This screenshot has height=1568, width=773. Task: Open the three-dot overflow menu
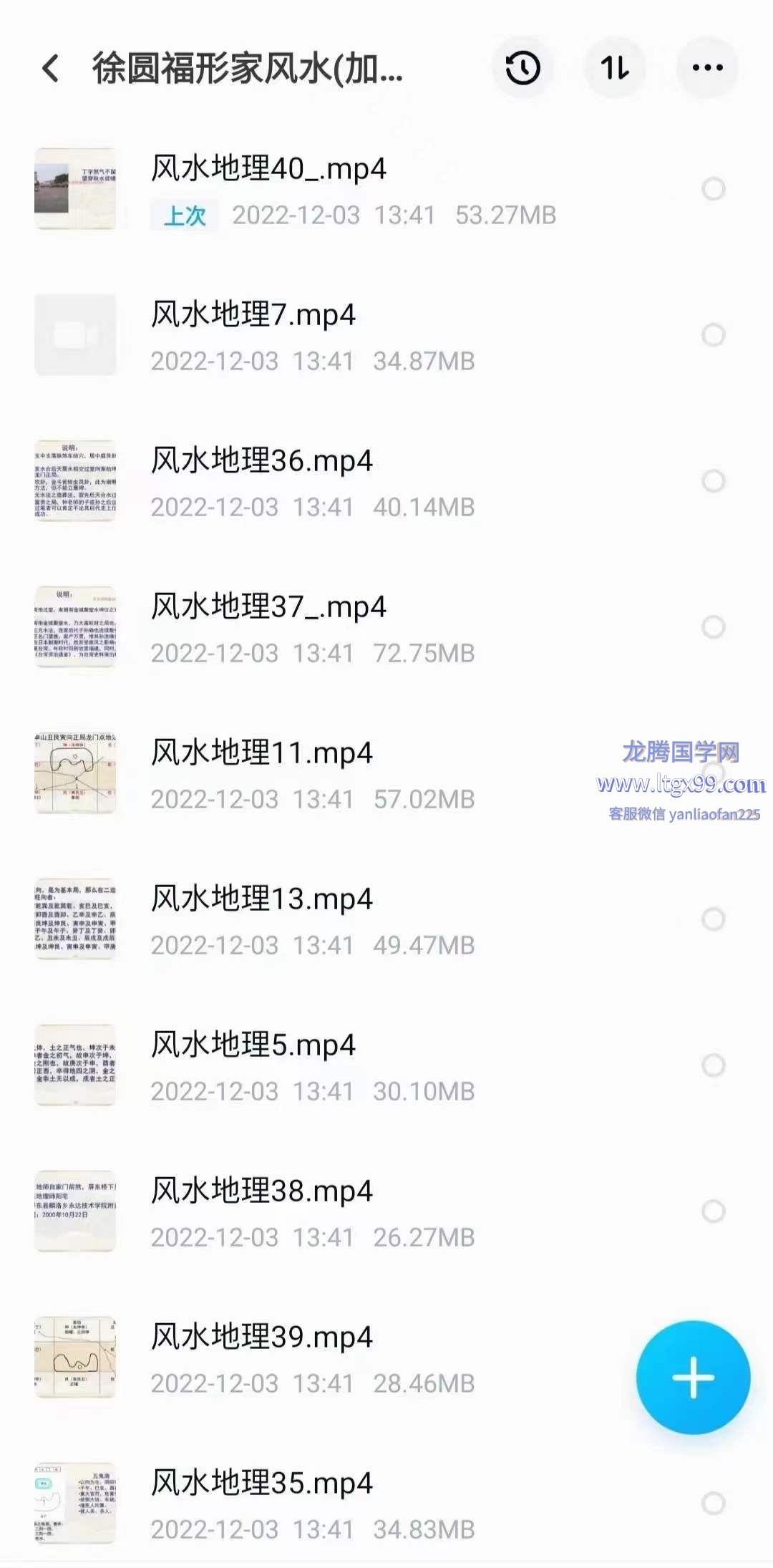coord(707,69)
